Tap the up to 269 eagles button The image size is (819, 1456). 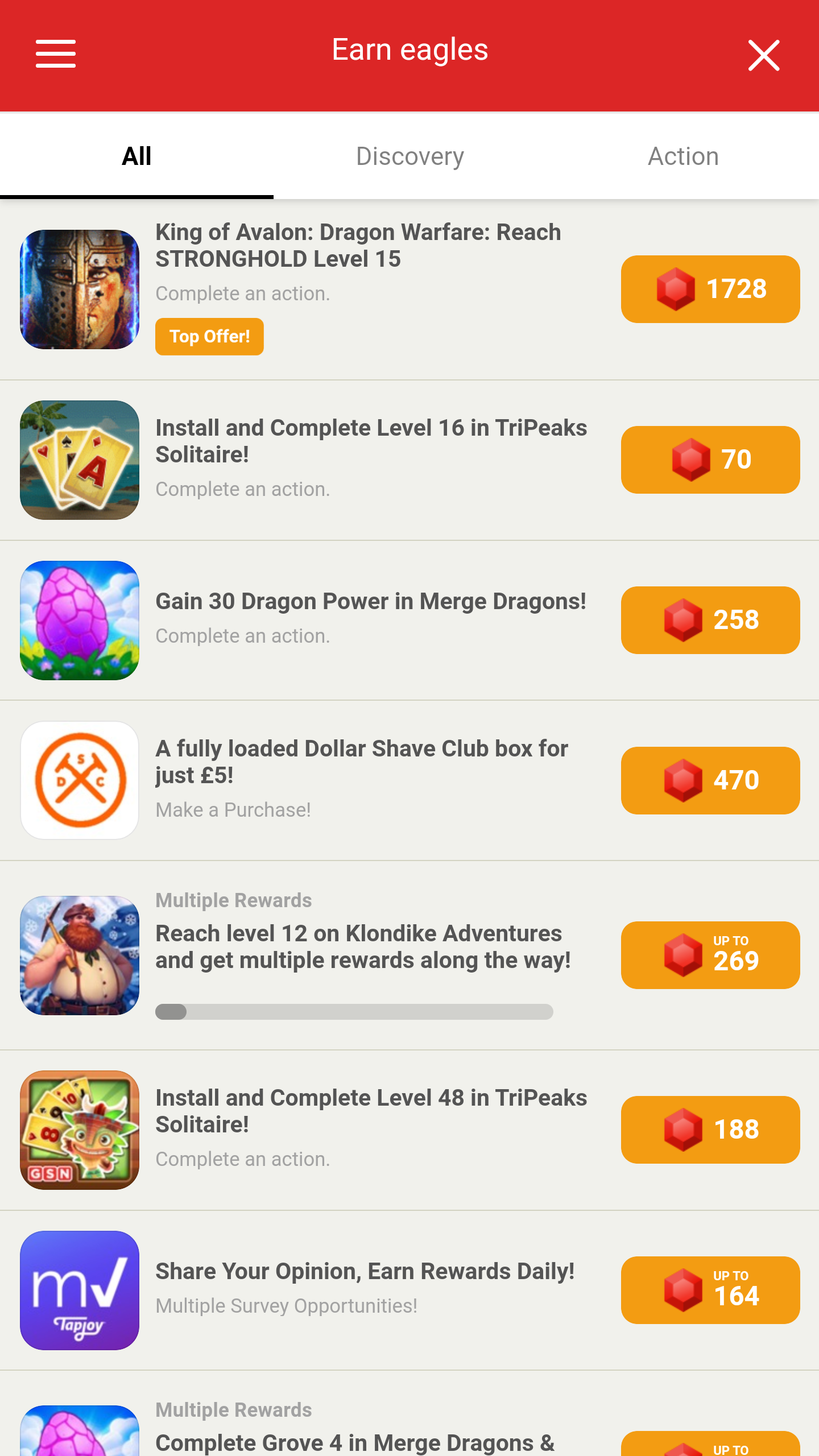[710, 955]
